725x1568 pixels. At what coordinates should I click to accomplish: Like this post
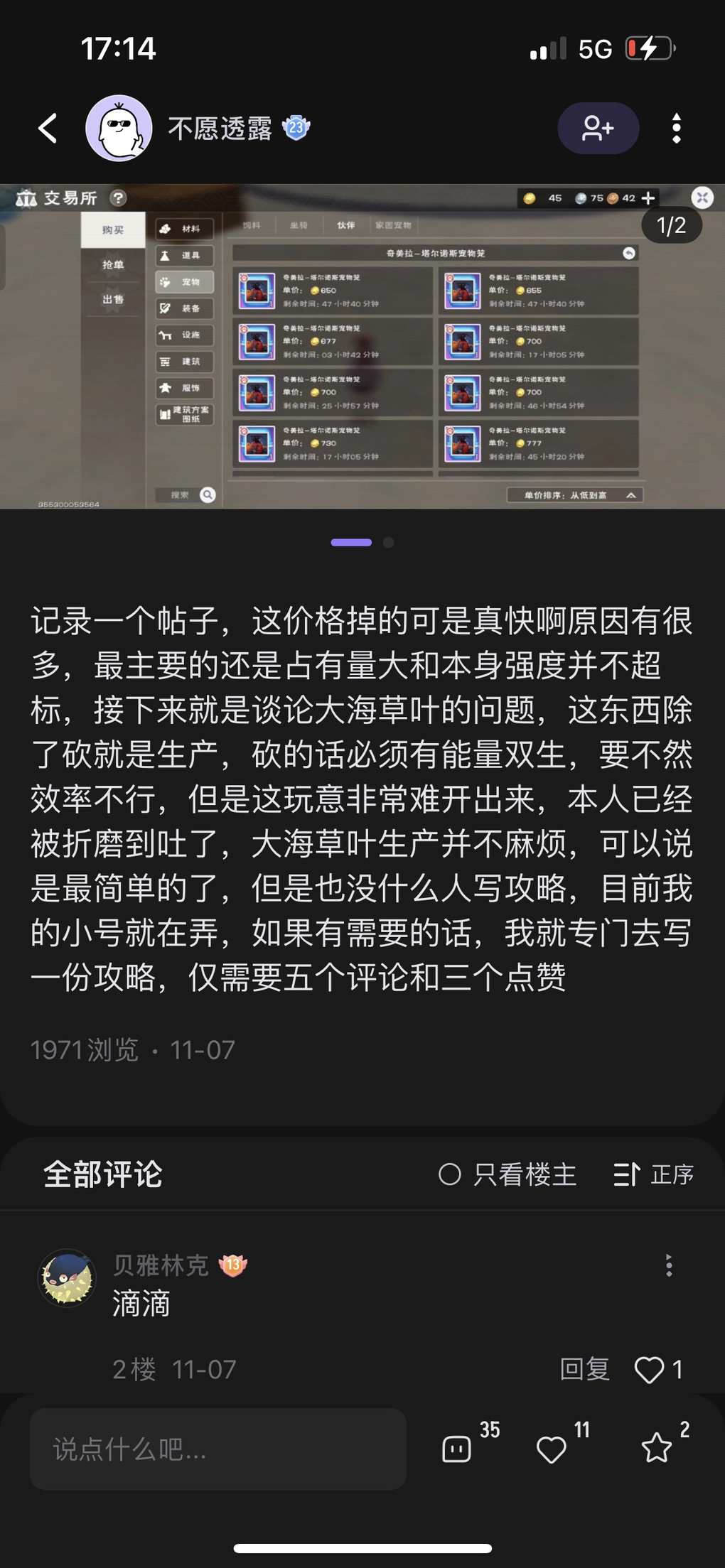(552, 1449)
